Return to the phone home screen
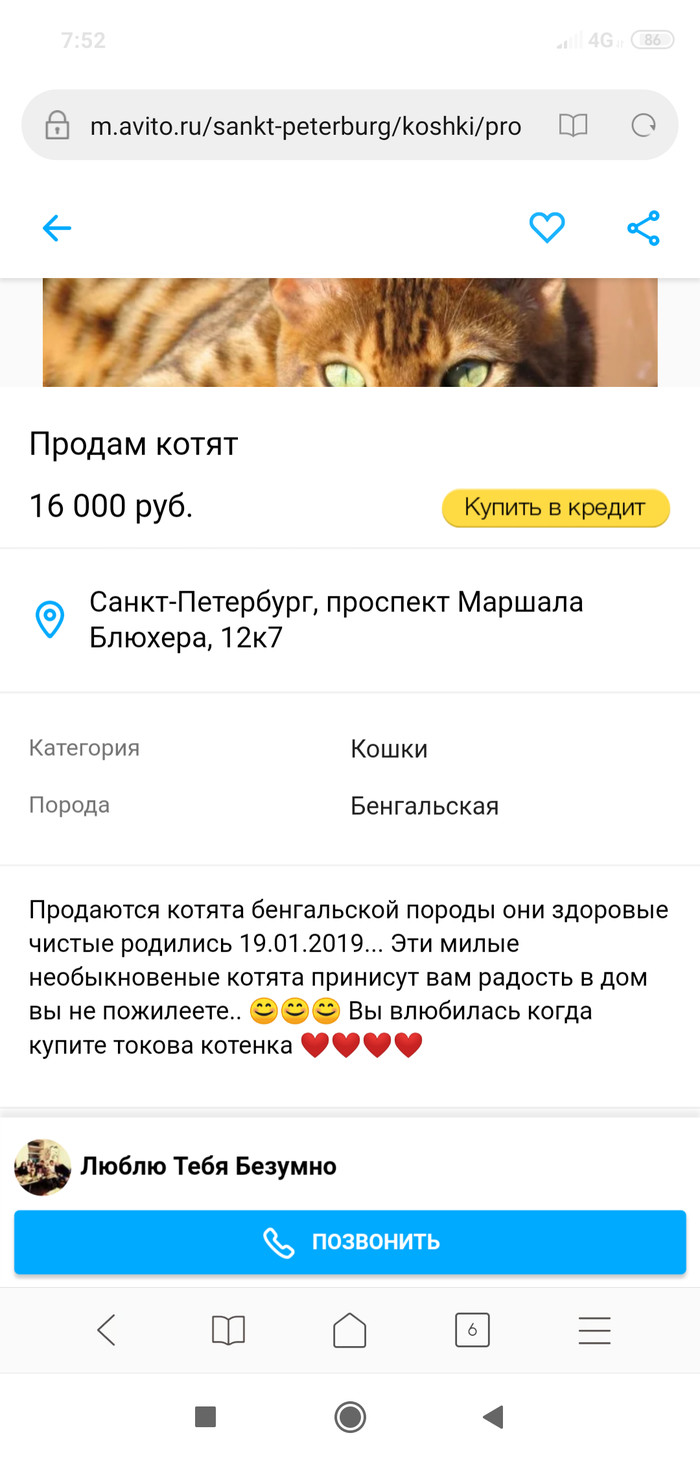 (x=350, y=1416)
